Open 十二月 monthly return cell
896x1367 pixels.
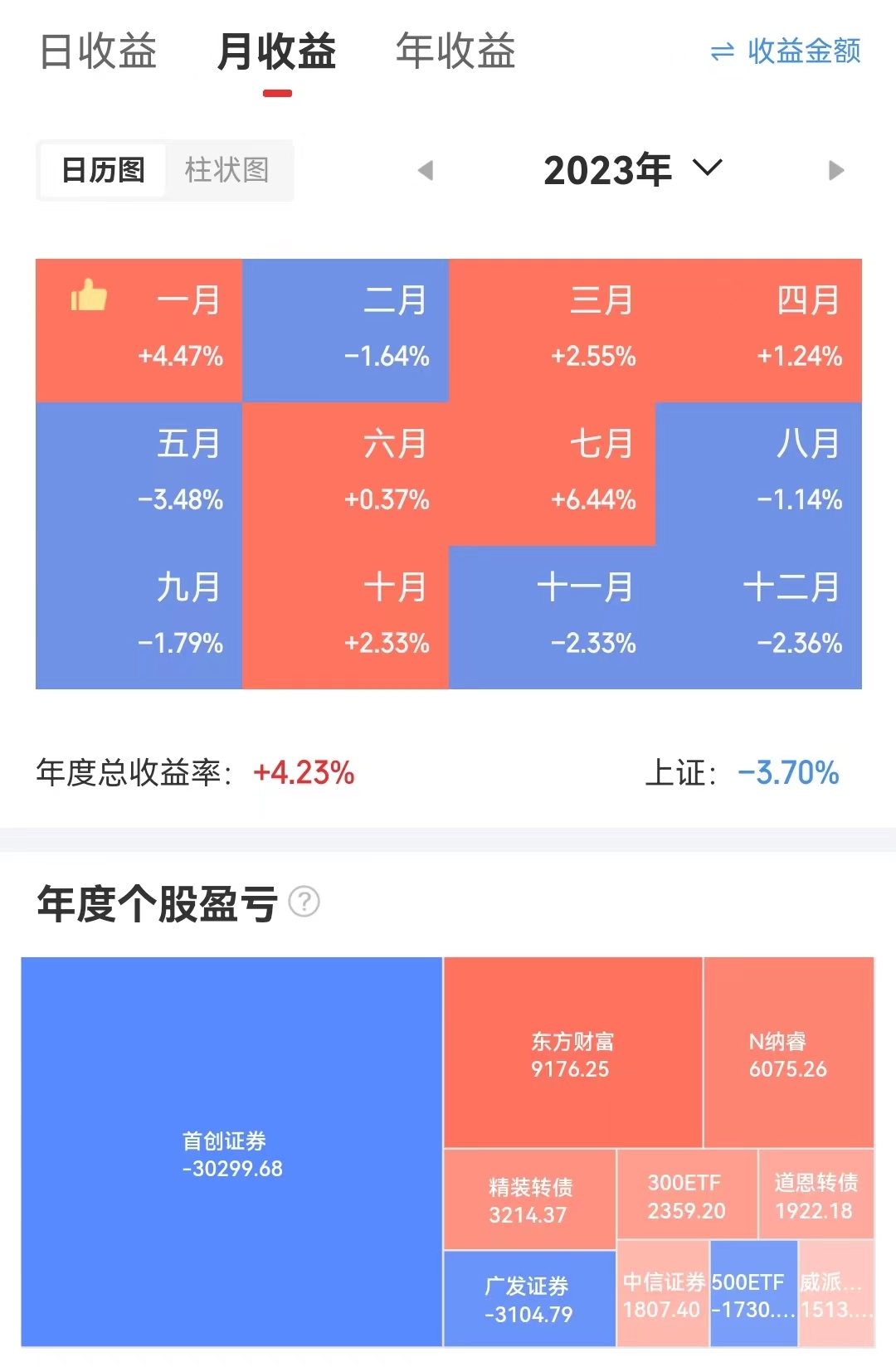click(x=758, y=617)
